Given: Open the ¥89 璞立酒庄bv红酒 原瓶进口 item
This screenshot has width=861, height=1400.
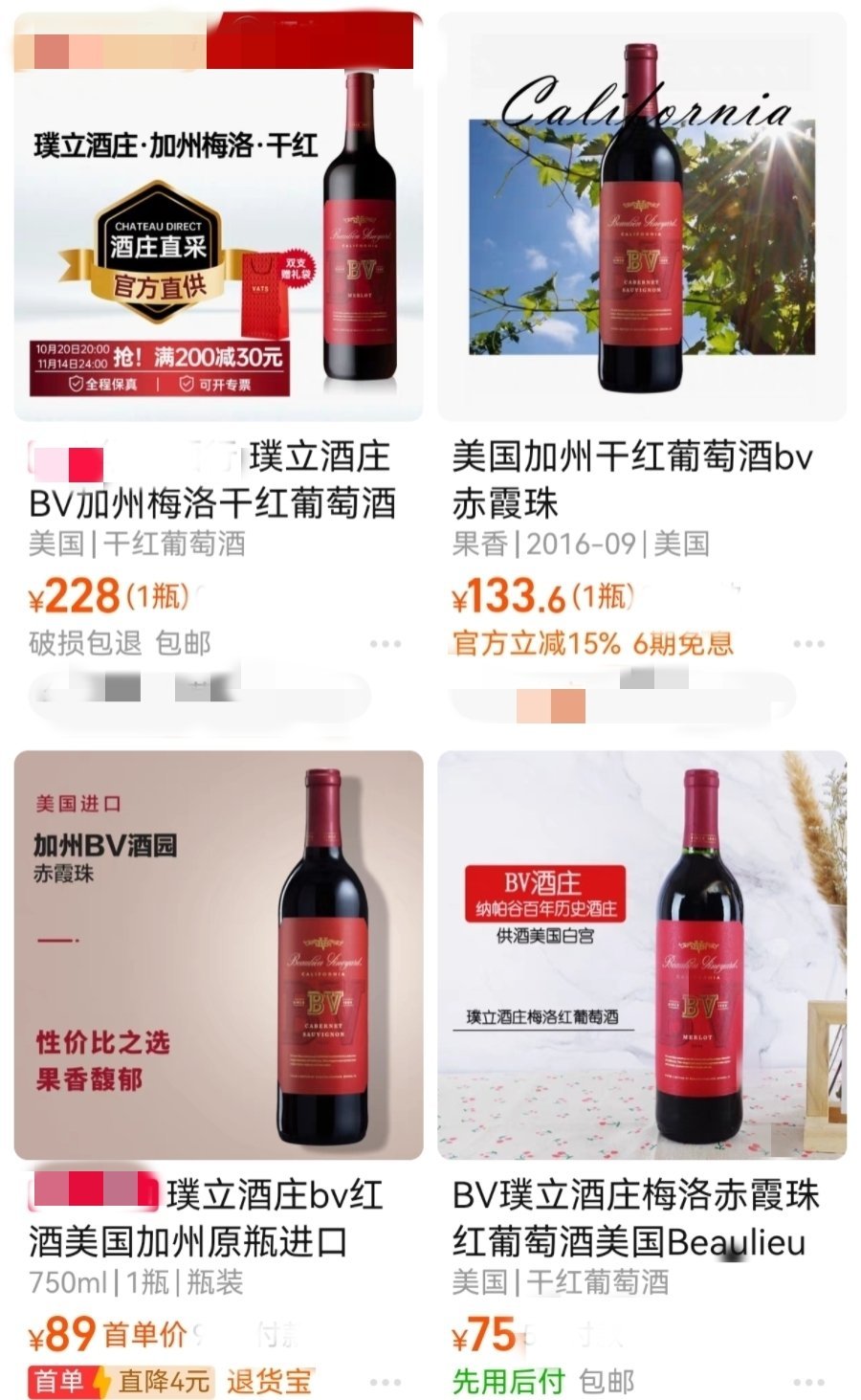Looking at the screenshot, I should point(218,957).
